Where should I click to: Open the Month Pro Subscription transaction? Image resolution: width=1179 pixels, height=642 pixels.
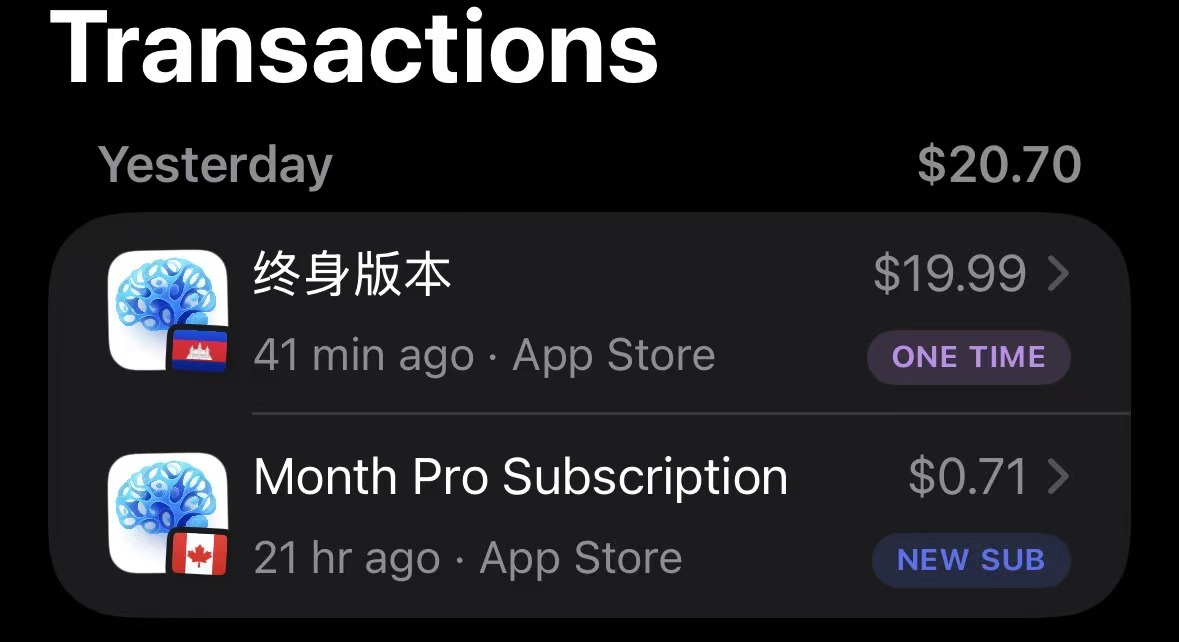(590, 515)
